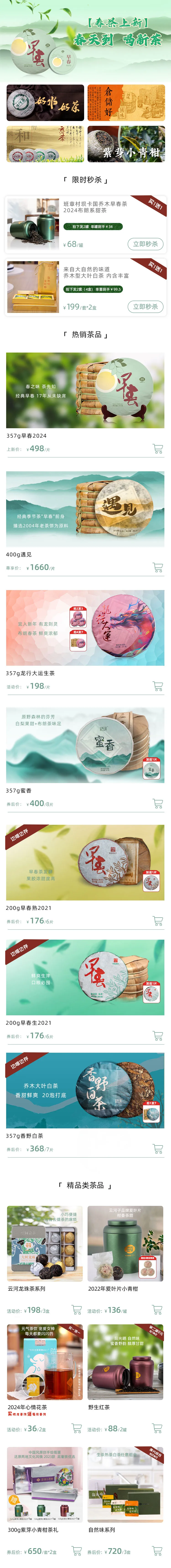Add 357g香野白茶 to the cart
The height and width of the screenshot is (1568, 171).
(158, 1149)
